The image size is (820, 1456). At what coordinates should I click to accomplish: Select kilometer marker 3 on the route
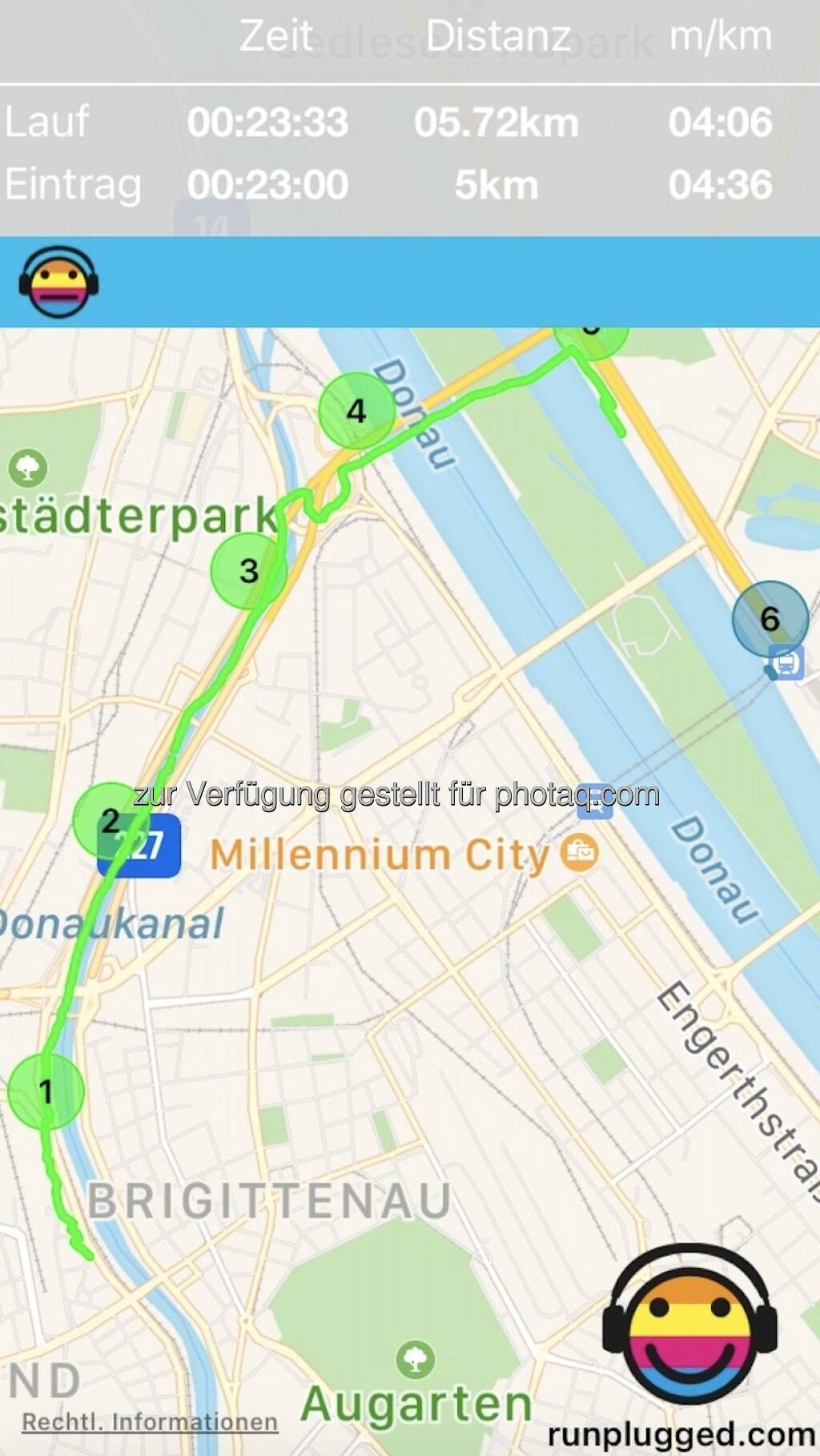248,570
